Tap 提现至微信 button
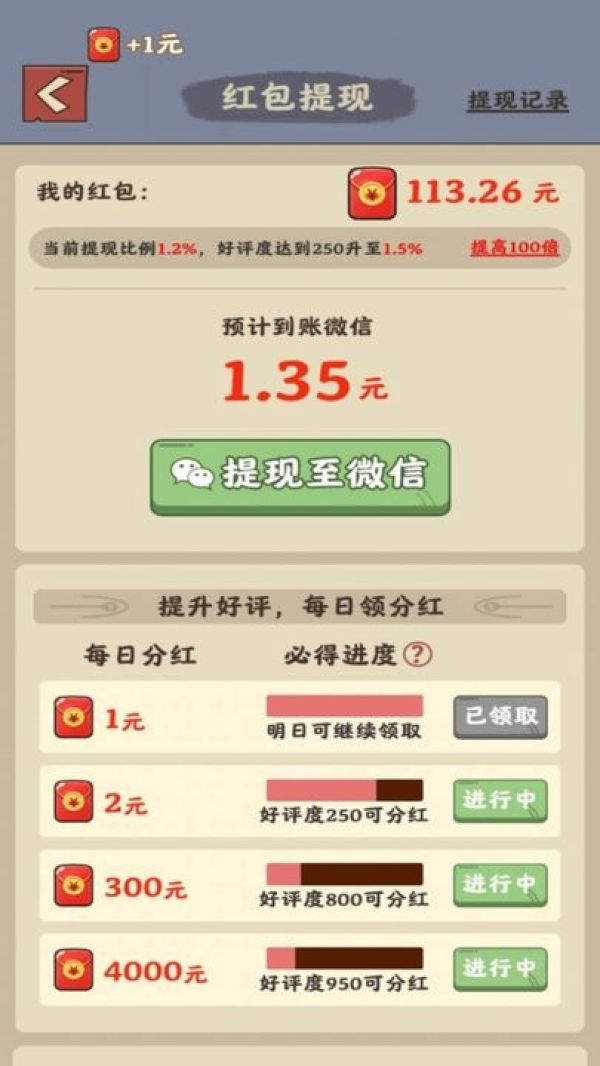This screenshot has width=600, height=1066. (x=300, y=475)
